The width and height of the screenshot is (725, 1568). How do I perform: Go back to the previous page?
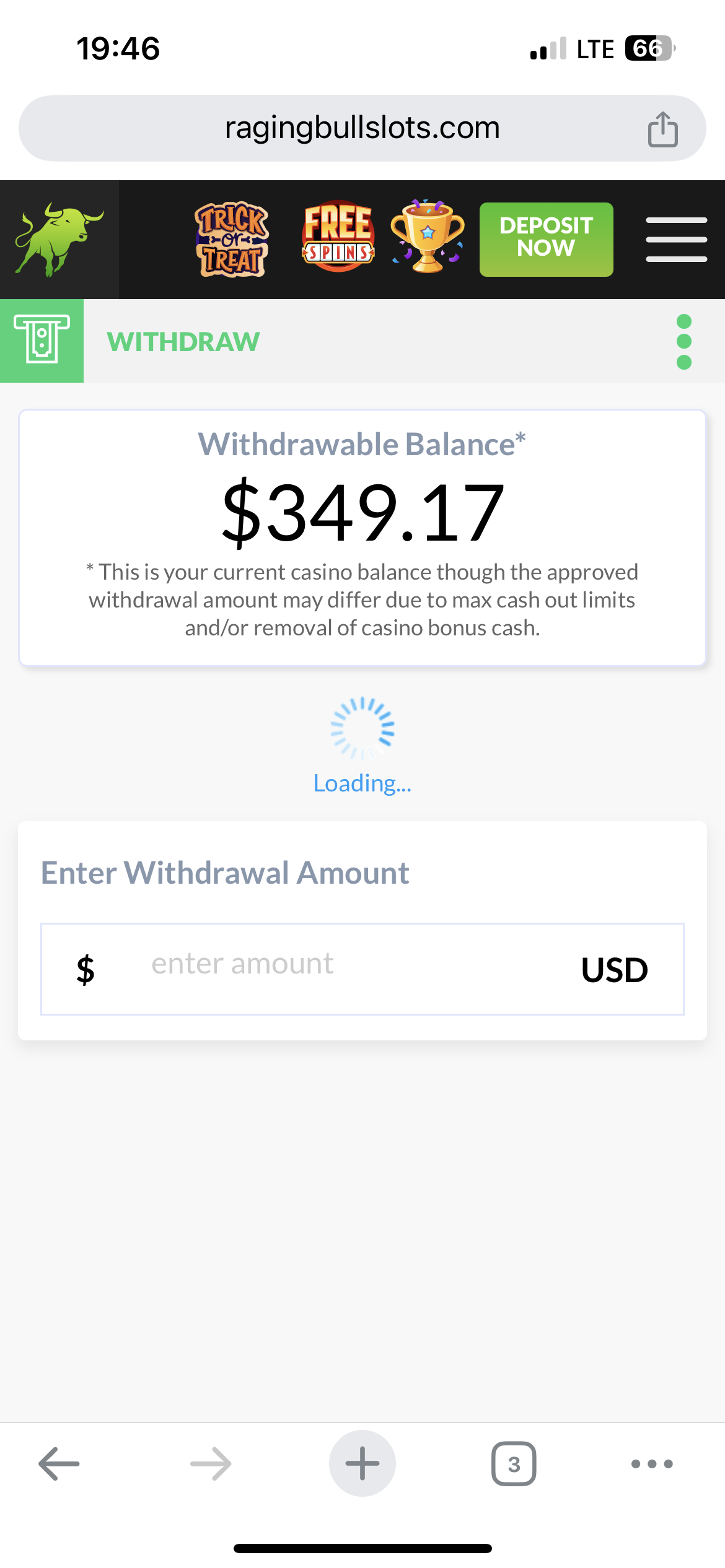pos(59,1464)
